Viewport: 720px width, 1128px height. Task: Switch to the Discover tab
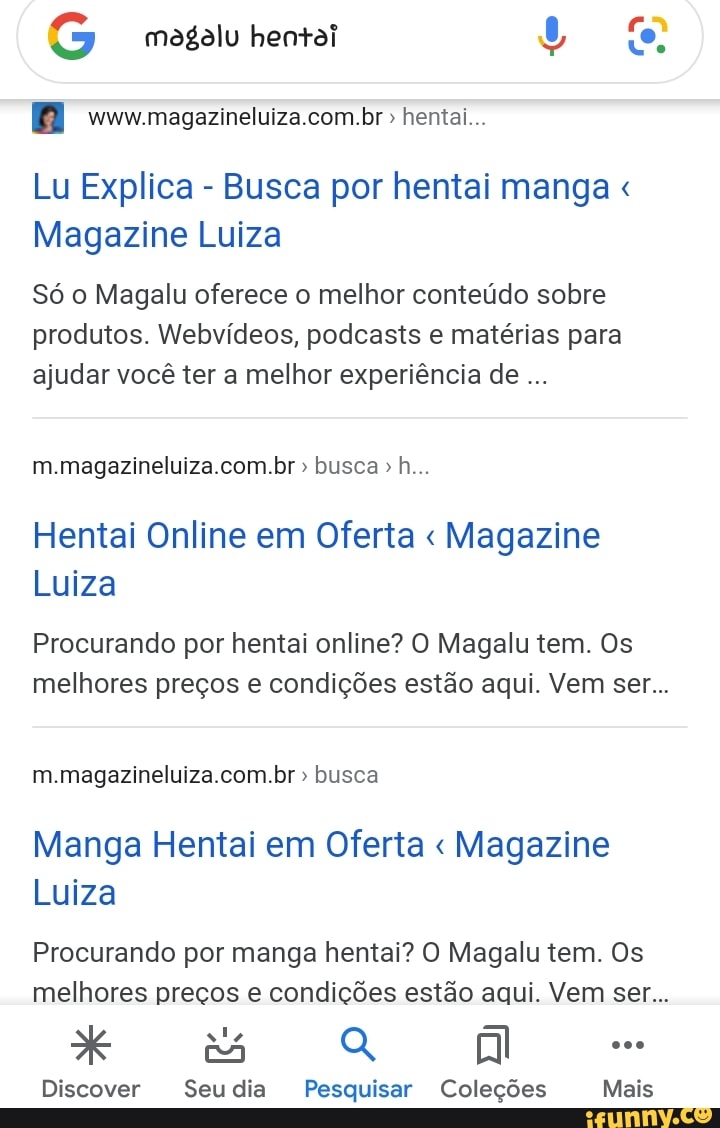point(90,1062)
